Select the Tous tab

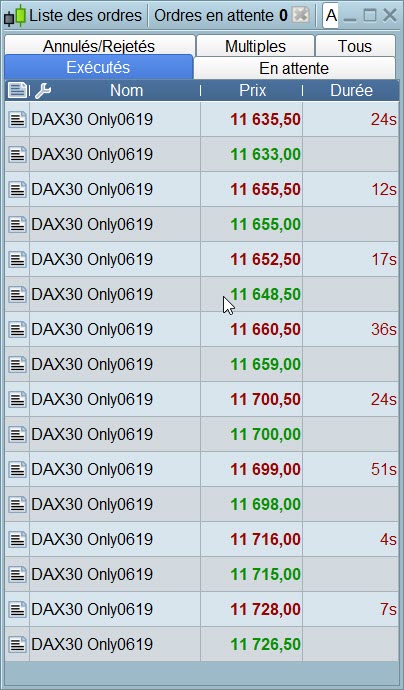(x=355, y=46)
